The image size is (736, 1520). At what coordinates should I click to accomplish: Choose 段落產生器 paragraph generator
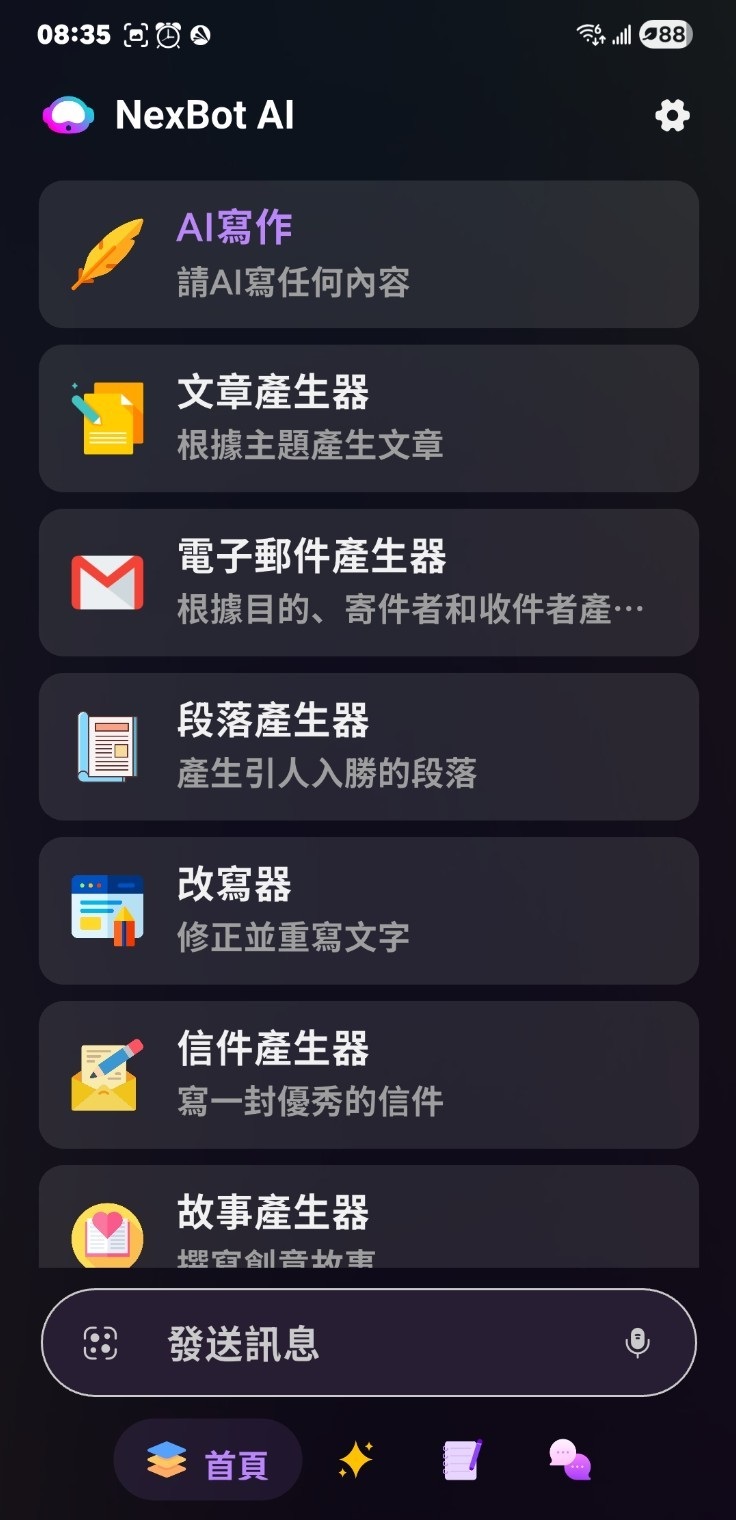point(368,746)
